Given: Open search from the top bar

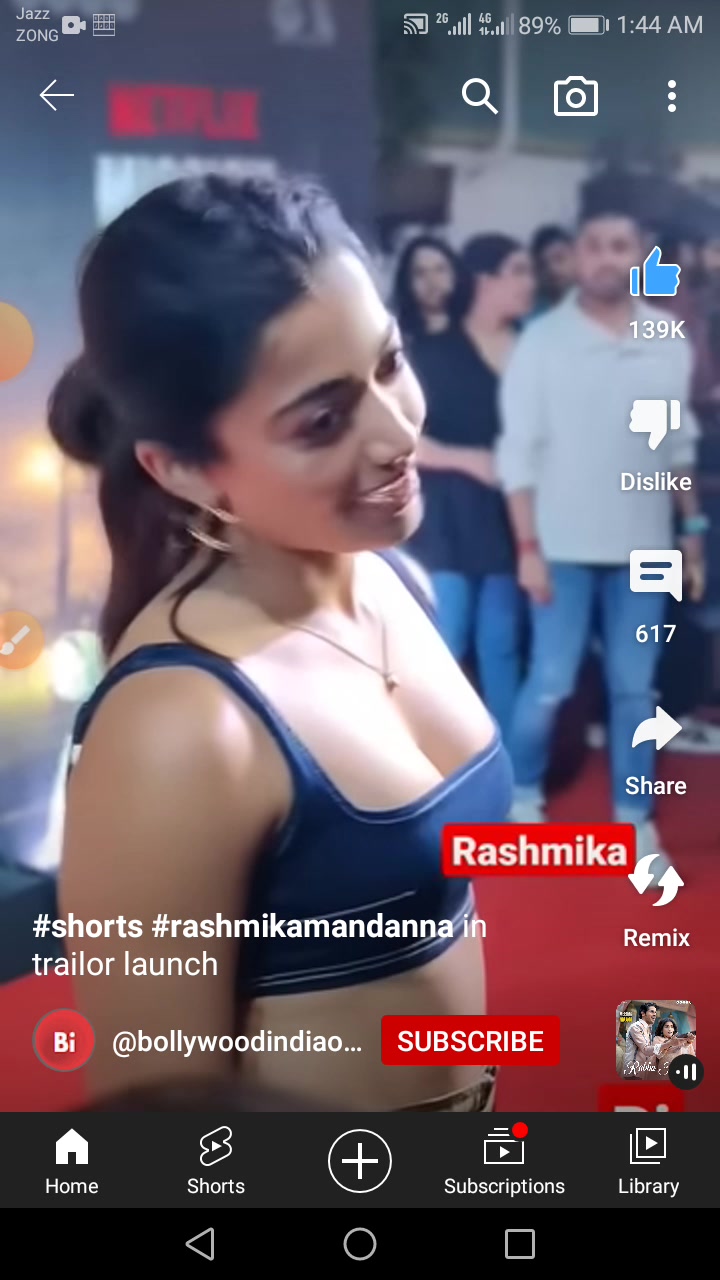Looking at the screenshot, I should (x=480, y=96).
